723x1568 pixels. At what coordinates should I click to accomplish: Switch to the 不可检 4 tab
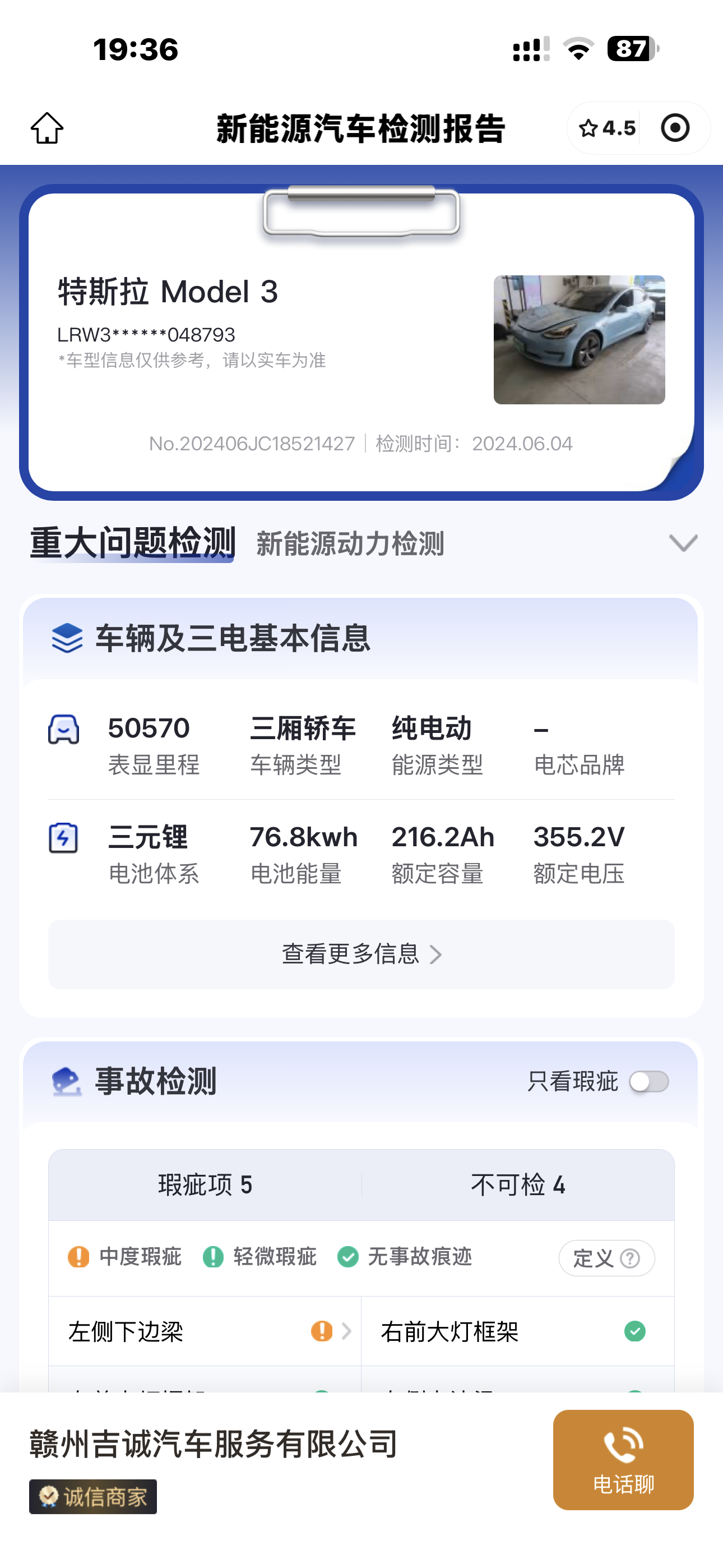click(x=517, y=1184)
